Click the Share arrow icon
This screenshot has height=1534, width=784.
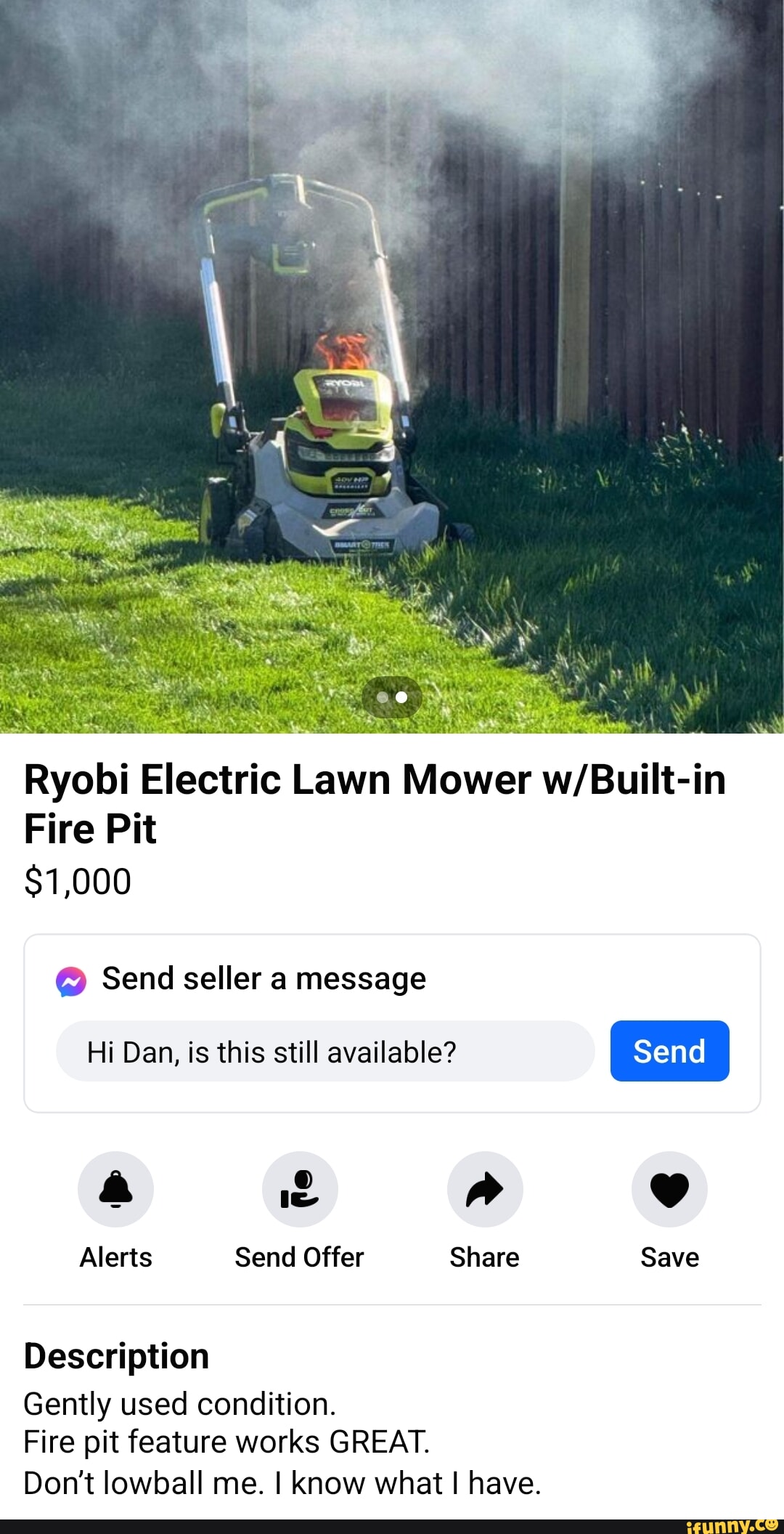484,1189
